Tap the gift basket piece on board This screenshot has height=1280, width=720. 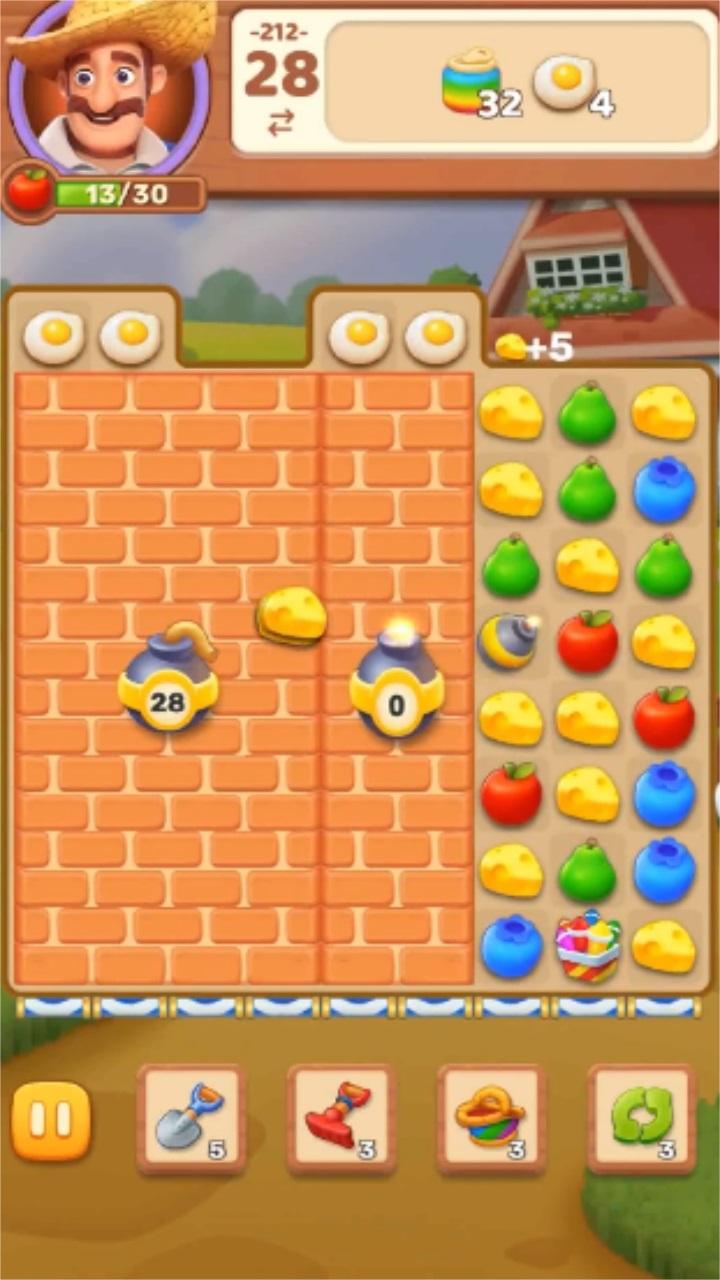pos(588,945)
